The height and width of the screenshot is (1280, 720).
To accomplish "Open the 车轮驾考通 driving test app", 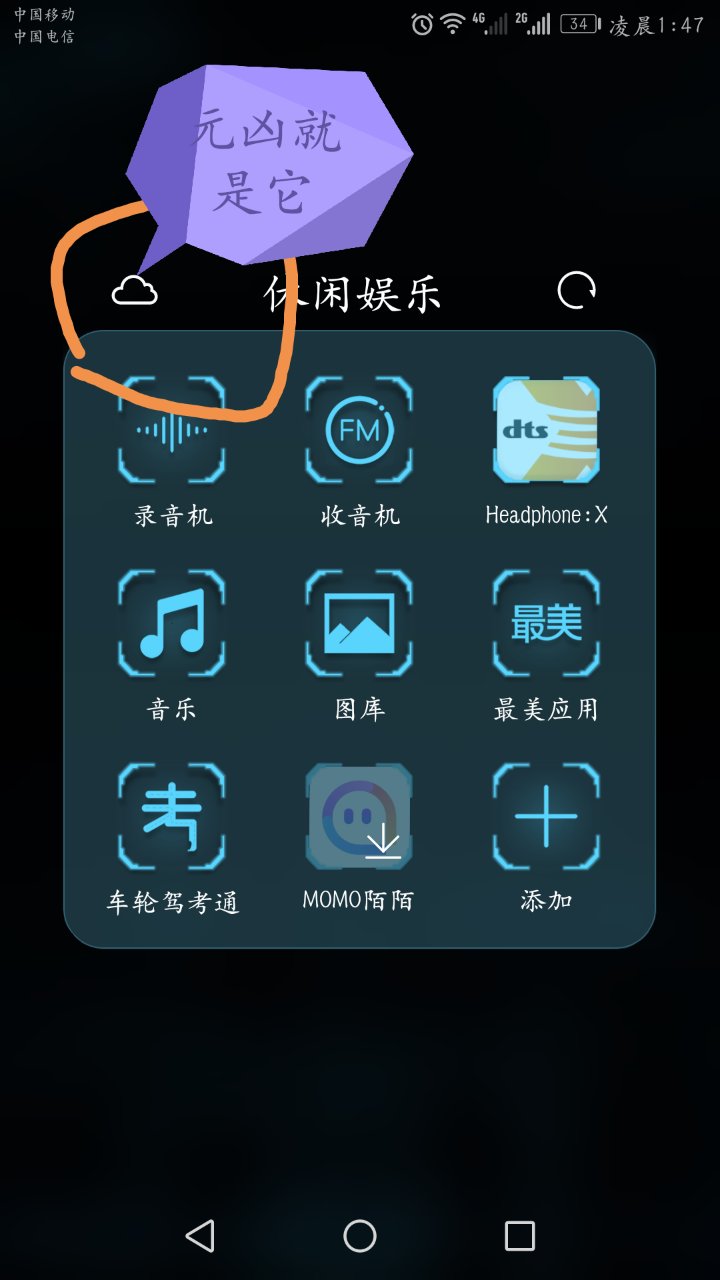I will click(172, 814).
